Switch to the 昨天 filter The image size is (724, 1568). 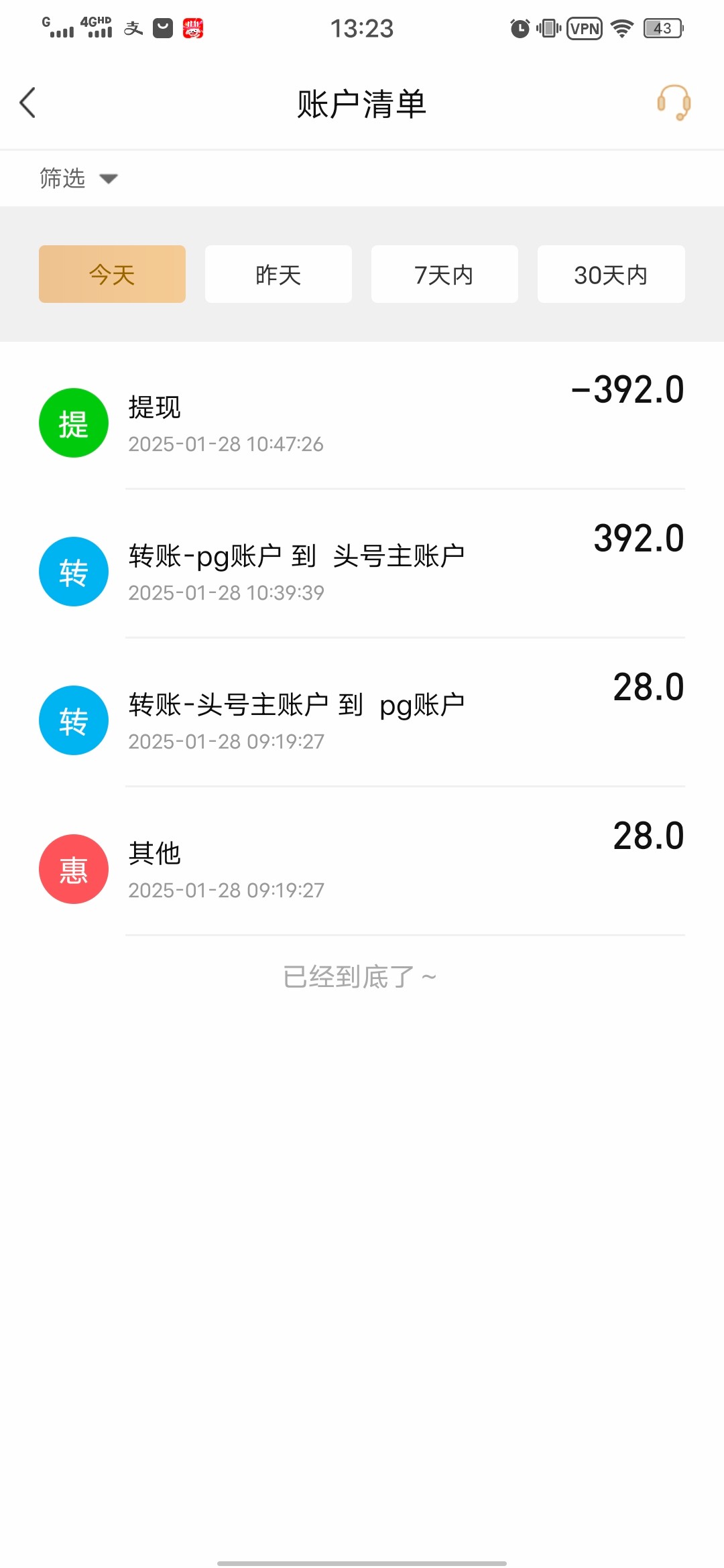pyautogui.click(x=278, y=274)
